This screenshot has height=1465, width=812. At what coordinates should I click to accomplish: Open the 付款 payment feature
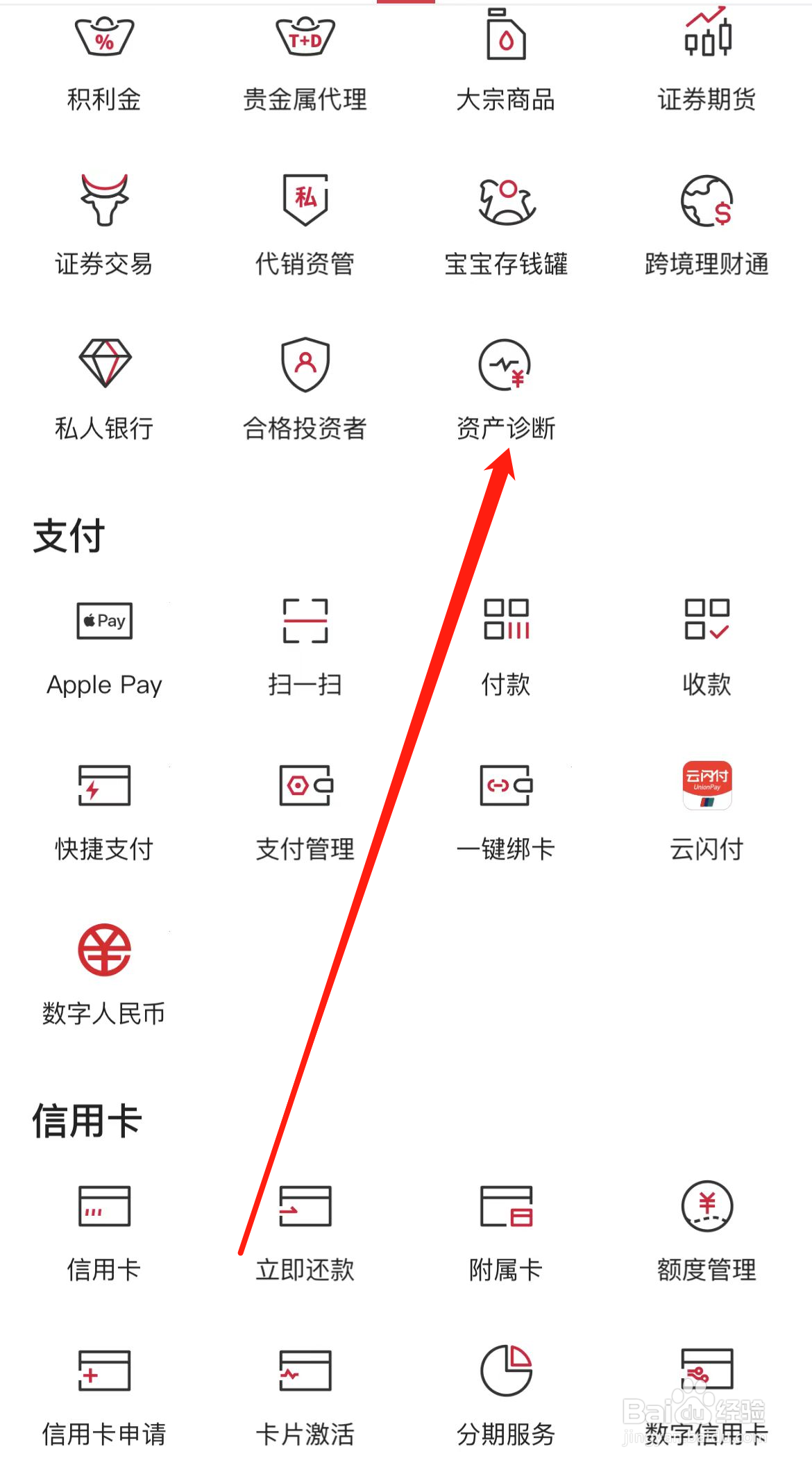[x=505, y=646]
